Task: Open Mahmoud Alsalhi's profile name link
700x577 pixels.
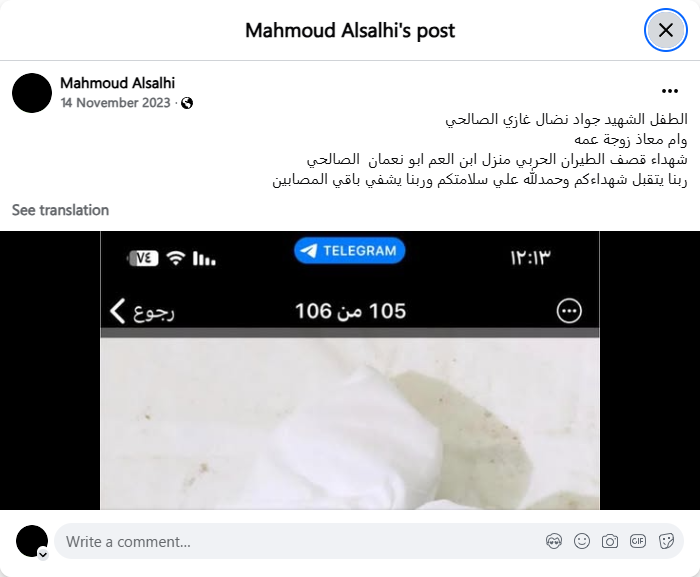Action: [x=117, y=83]
